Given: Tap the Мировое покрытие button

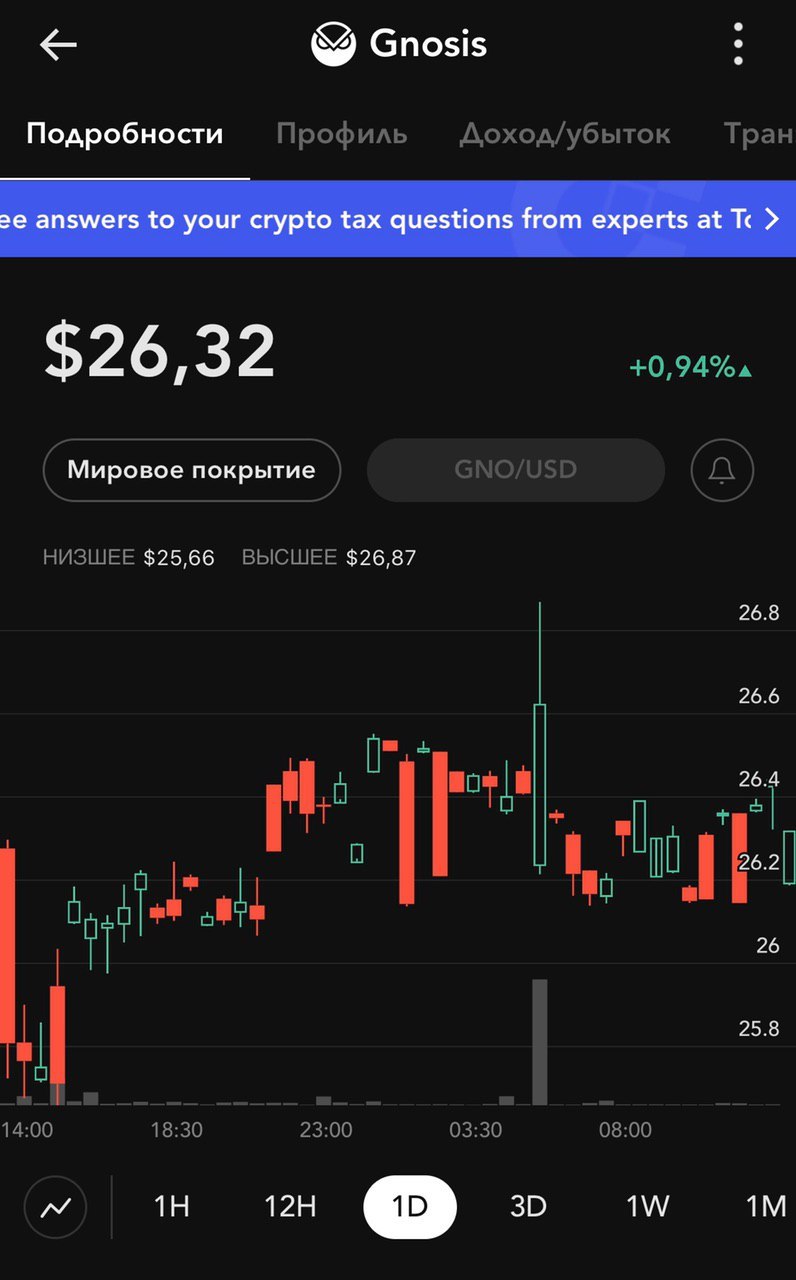Looking at the screenshot, I should point(191,470).
